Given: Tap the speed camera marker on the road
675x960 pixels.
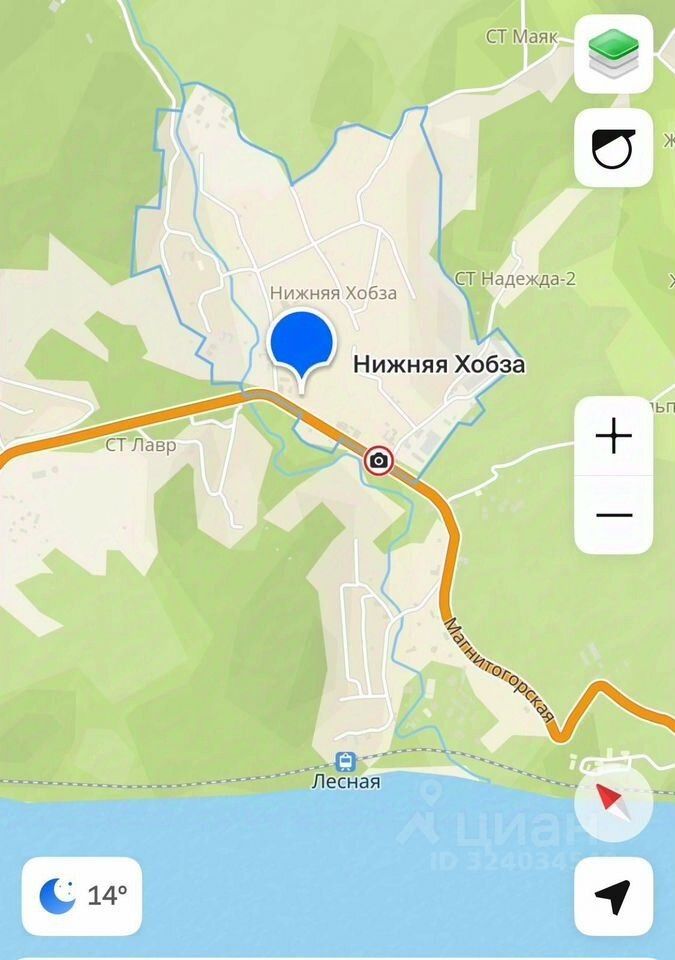Looking at the screenshot, I should 379,460.
